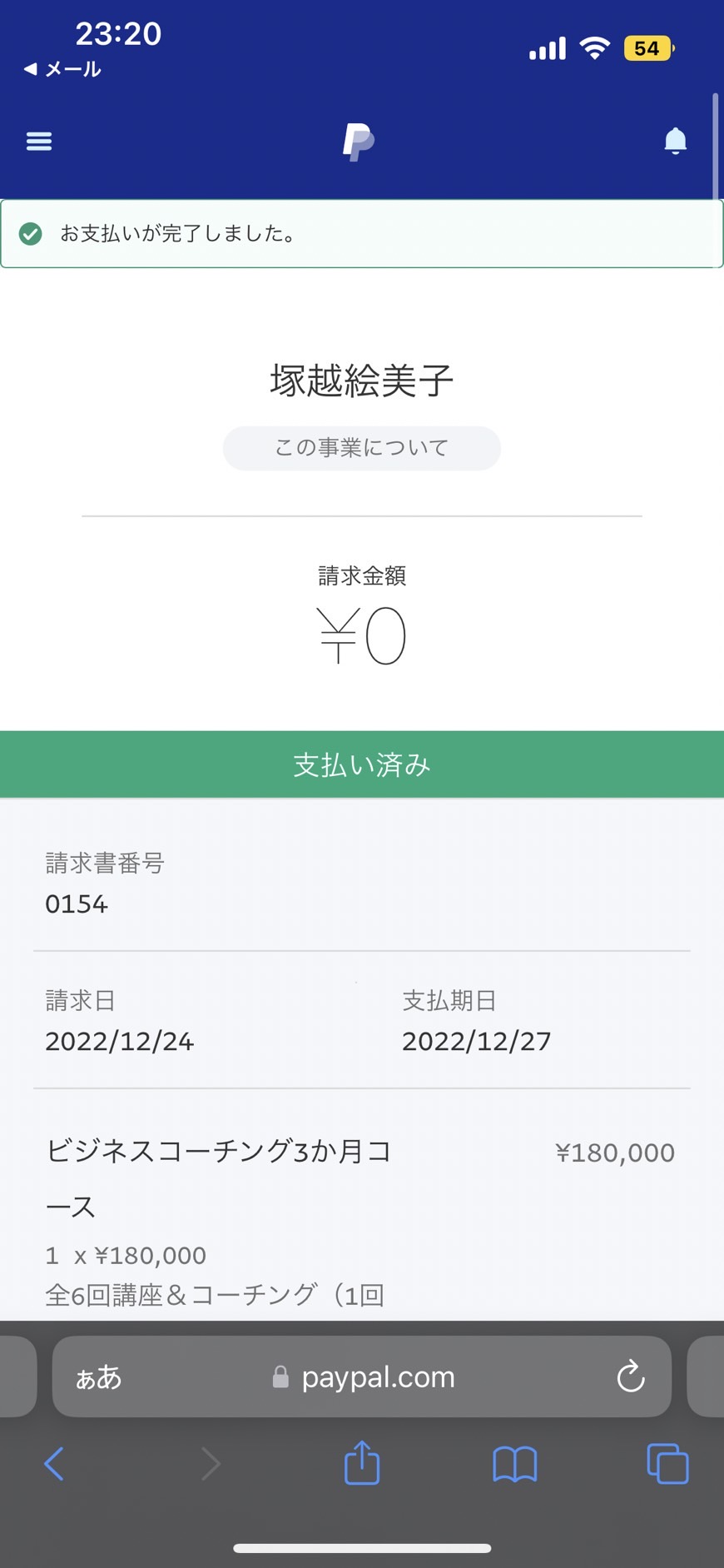Open Safari bookmarks

[515, 1464]
